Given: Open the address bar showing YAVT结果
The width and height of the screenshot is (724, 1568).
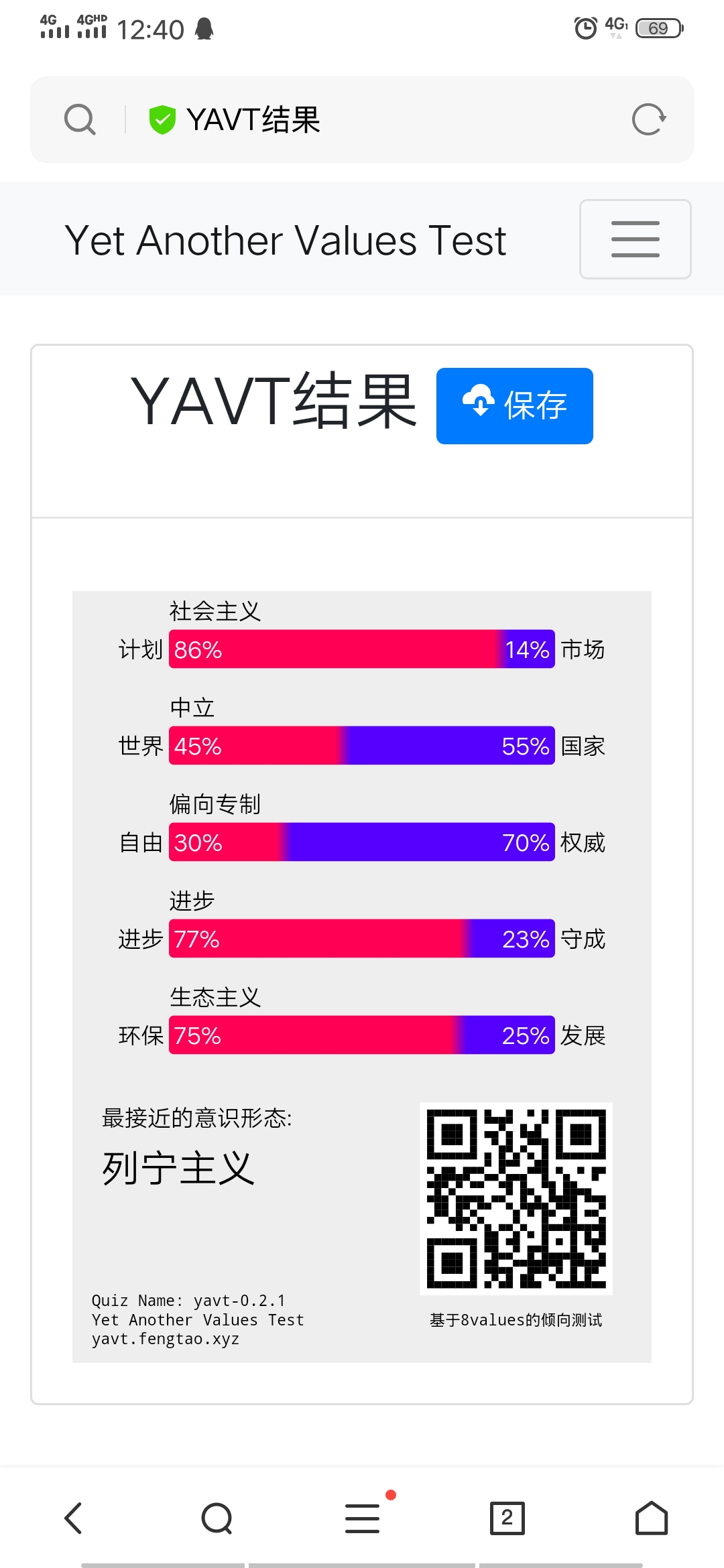Looking at the screenshot, I should pyautogui.click(x=375, y=120).
